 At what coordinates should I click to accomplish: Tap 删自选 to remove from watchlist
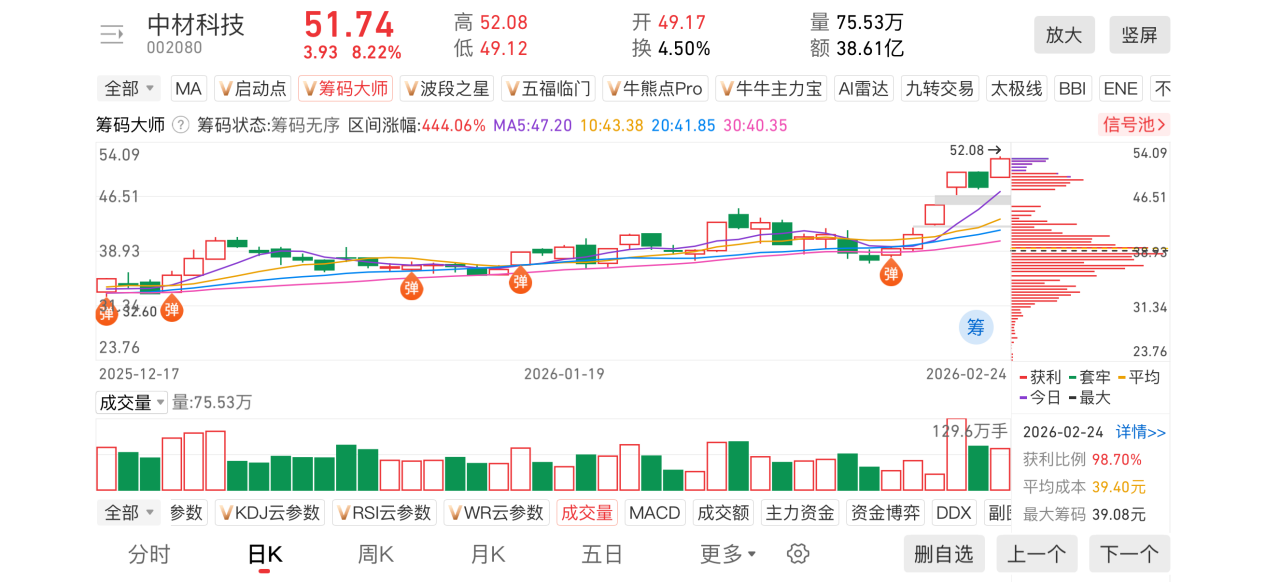(943, 554)
